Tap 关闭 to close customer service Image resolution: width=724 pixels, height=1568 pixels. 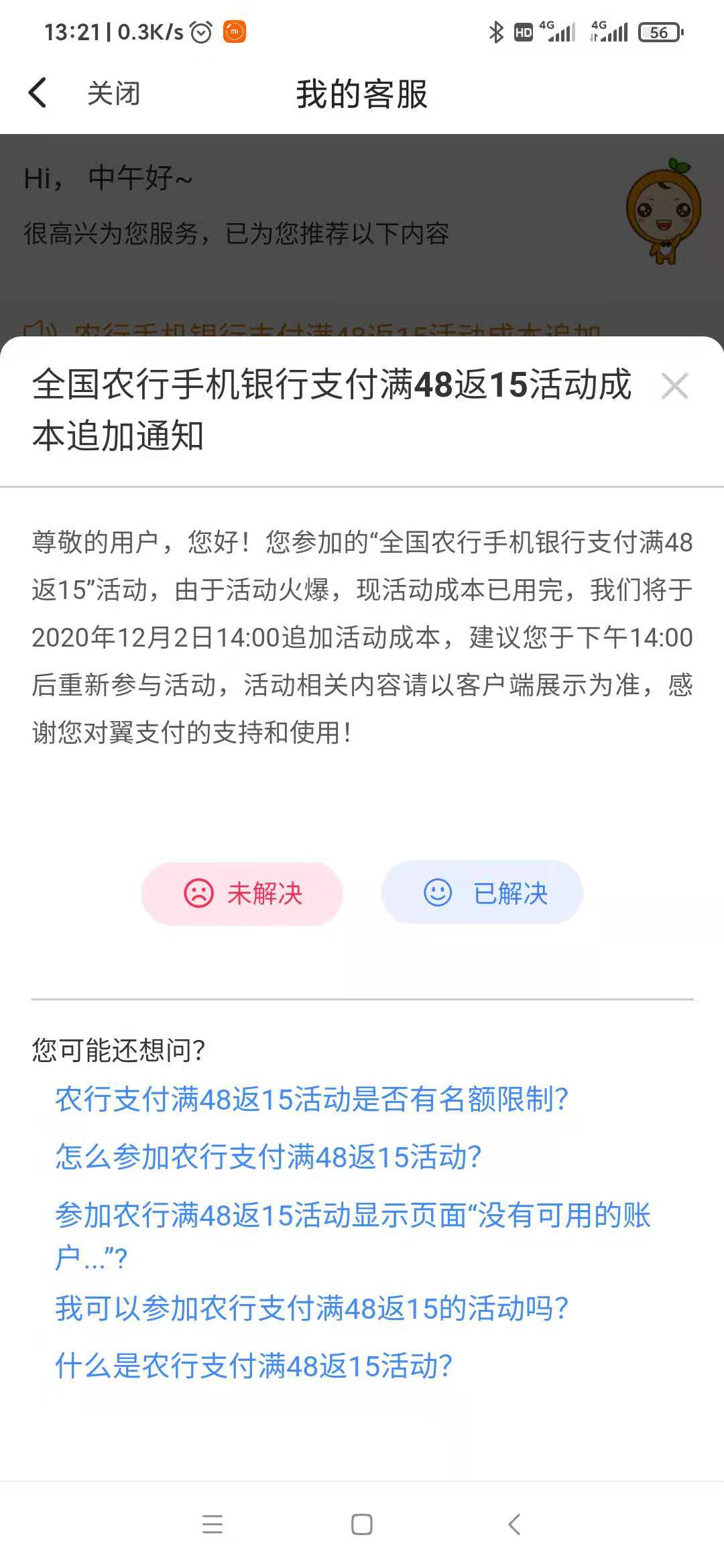[x=113, y=94]
